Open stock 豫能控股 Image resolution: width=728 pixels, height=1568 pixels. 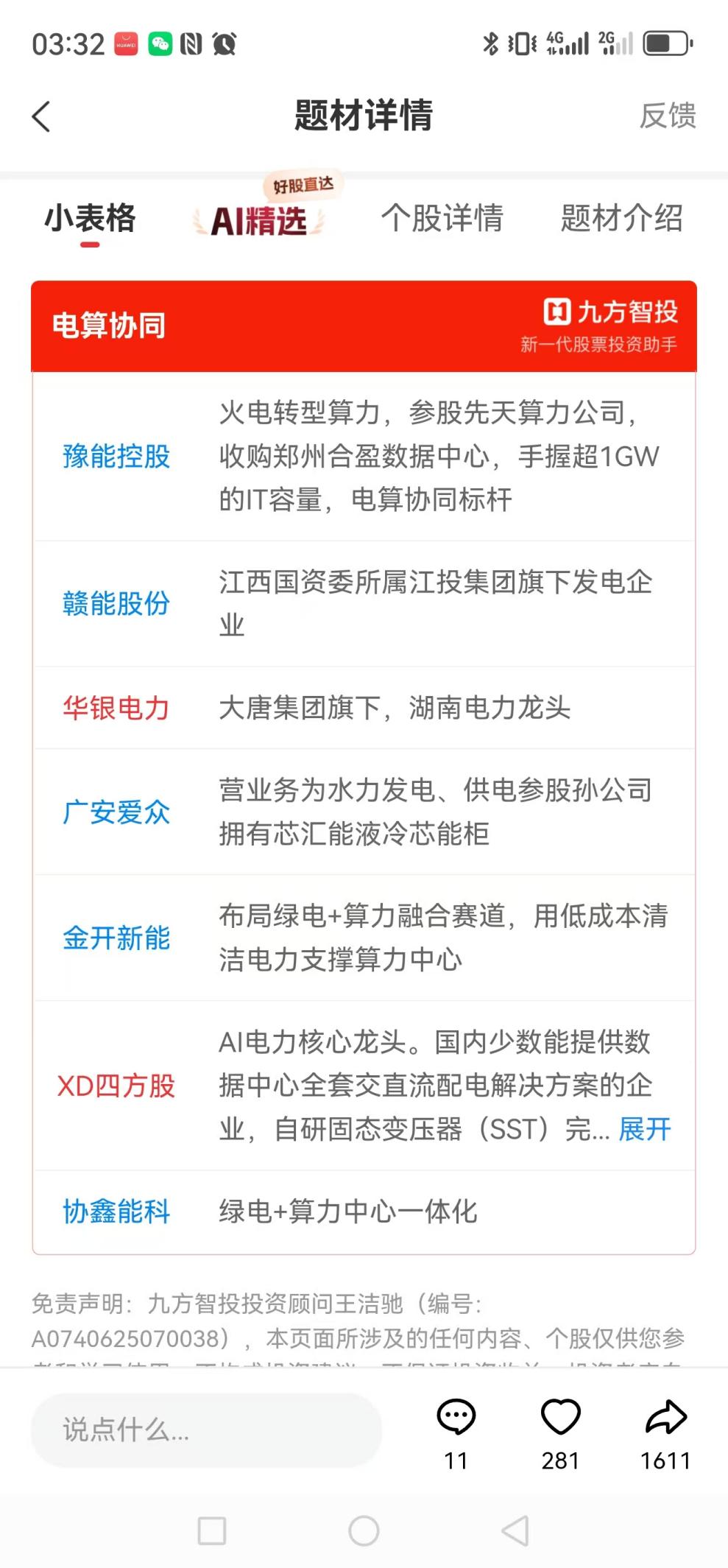pyautogui.click(x=116, y=457)
